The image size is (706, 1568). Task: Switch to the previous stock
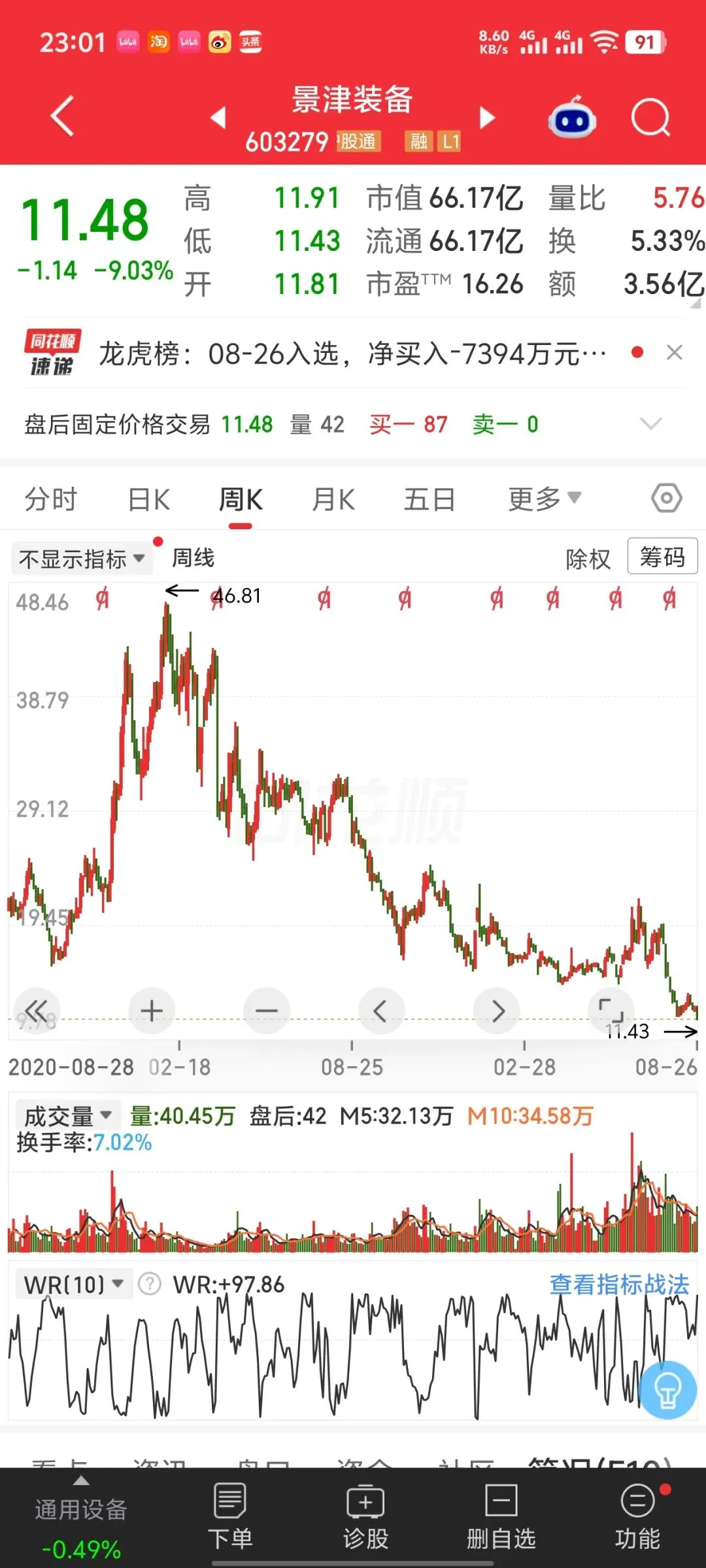[x=218, y=118]
